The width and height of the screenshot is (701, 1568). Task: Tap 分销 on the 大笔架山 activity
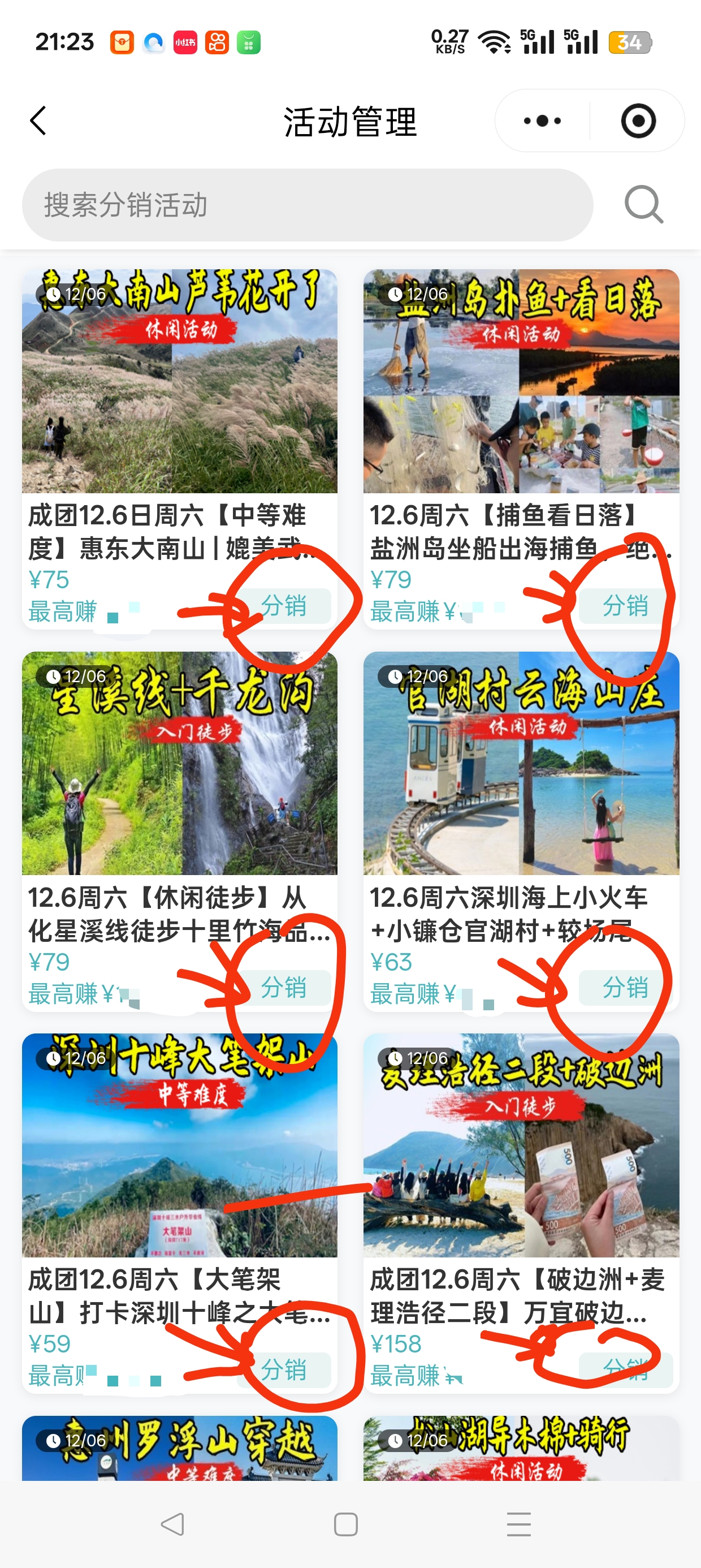pos(284,1369)
